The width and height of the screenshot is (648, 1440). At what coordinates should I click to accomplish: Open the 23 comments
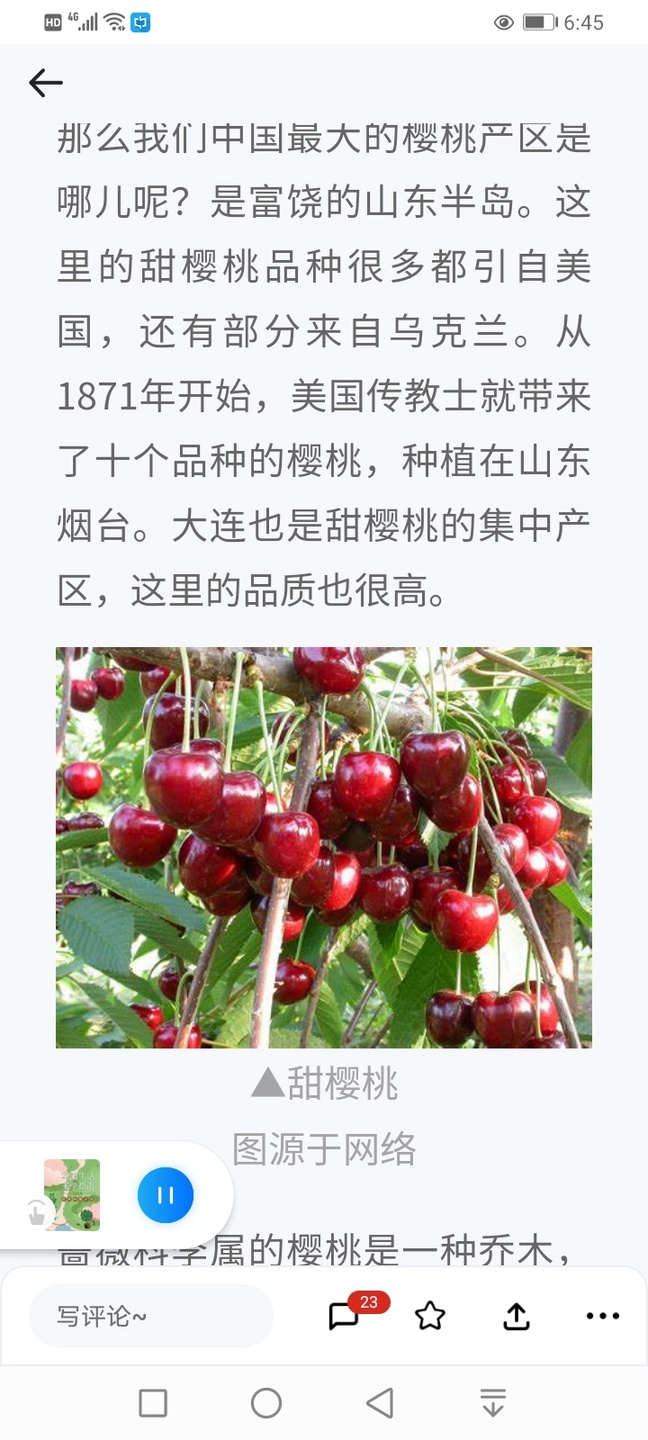[345, 1316]
